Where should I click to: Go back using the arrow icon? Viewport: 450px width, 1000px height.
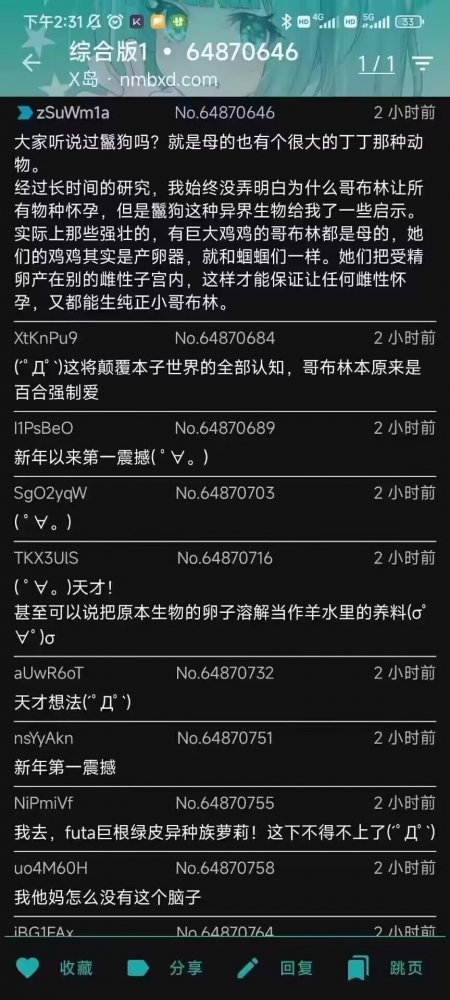pyautogui.click(x=31, y=63)
